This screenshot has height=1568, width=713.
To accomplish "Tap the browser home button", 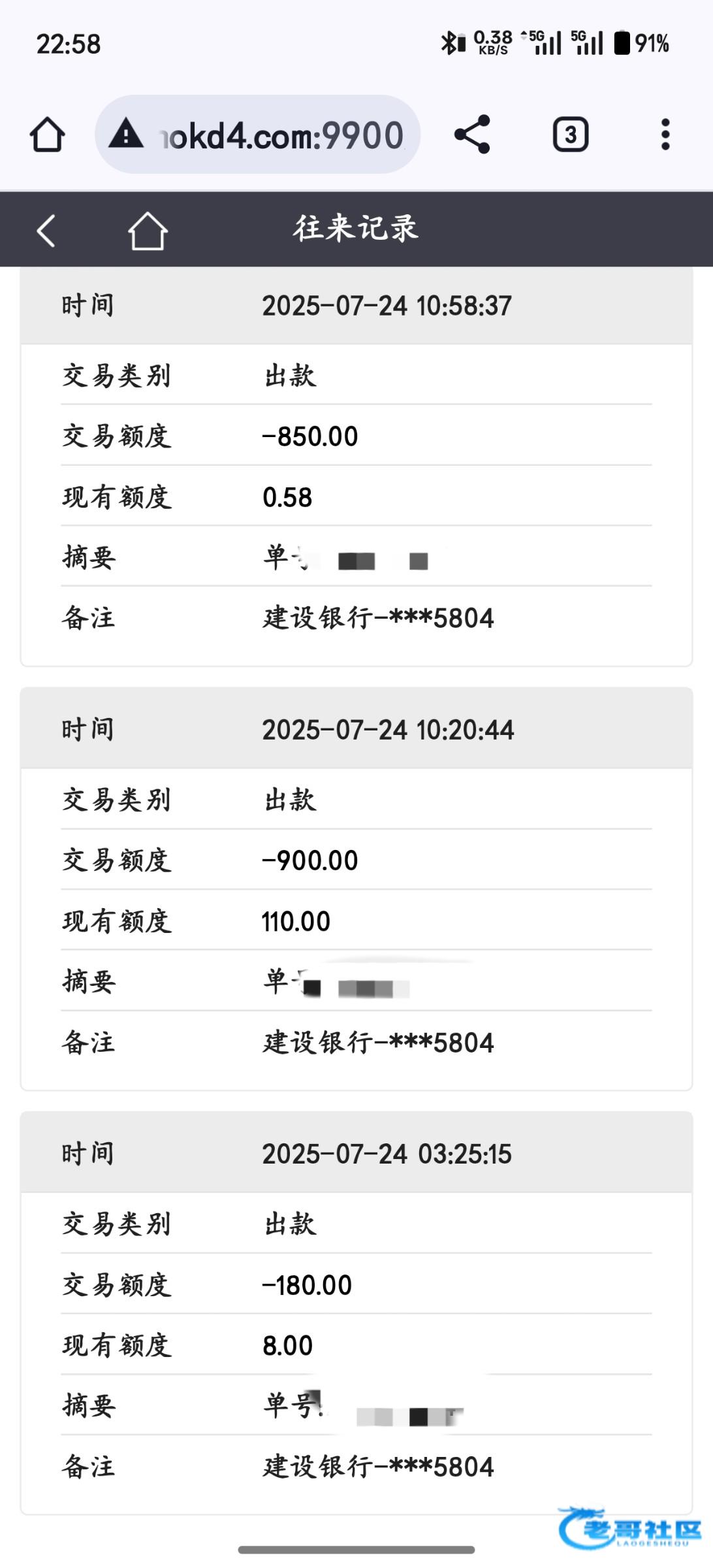I will pos(48,135).
